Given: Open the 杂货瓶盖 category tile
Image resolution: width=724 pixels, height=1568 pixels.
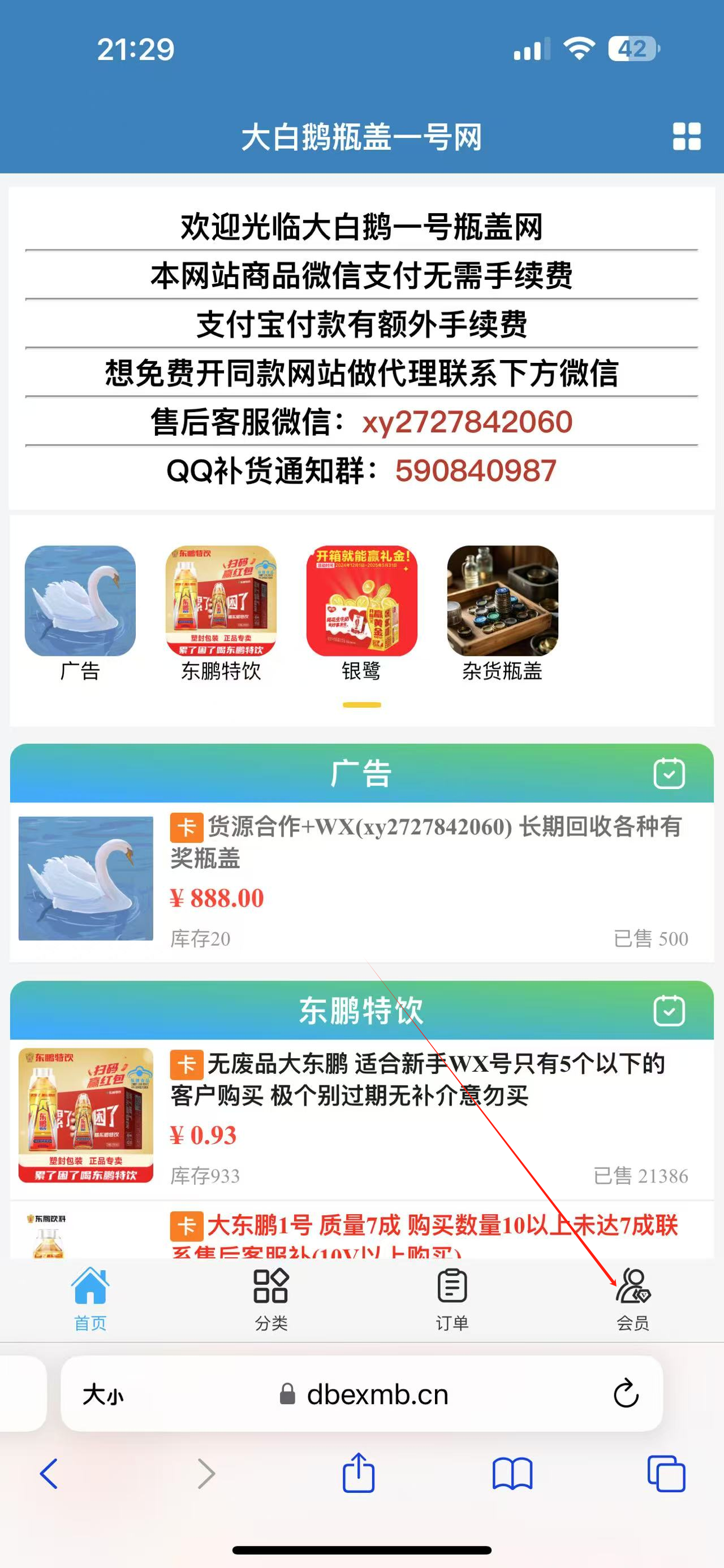Looking at the screenshot, I should pos(502,611).
